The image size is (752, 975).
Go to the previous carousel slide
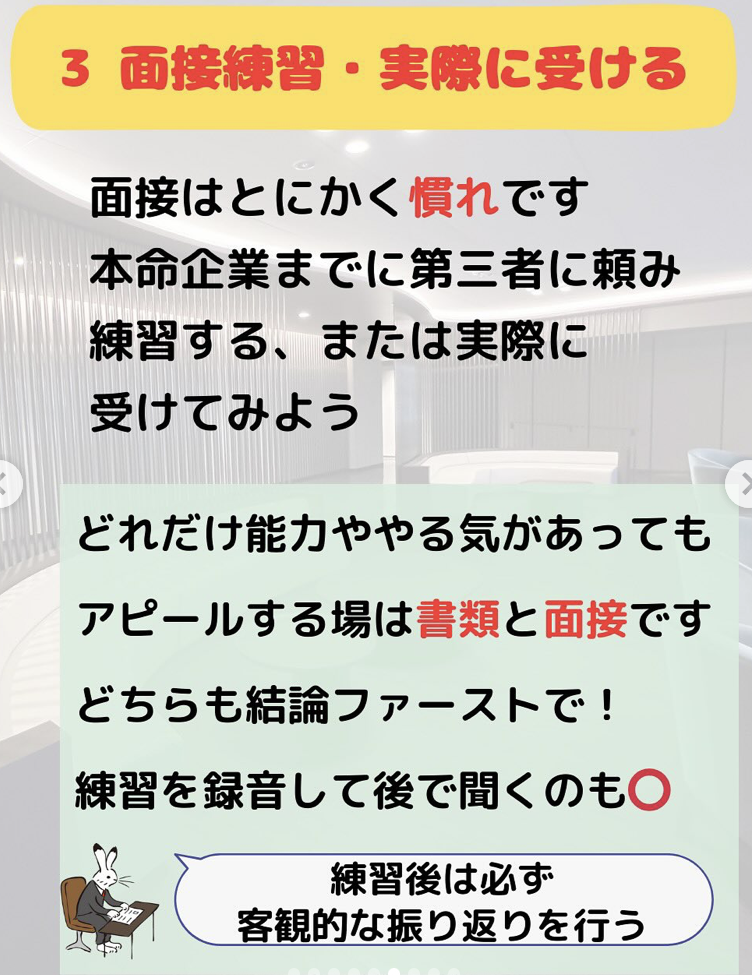coord(5,486)
